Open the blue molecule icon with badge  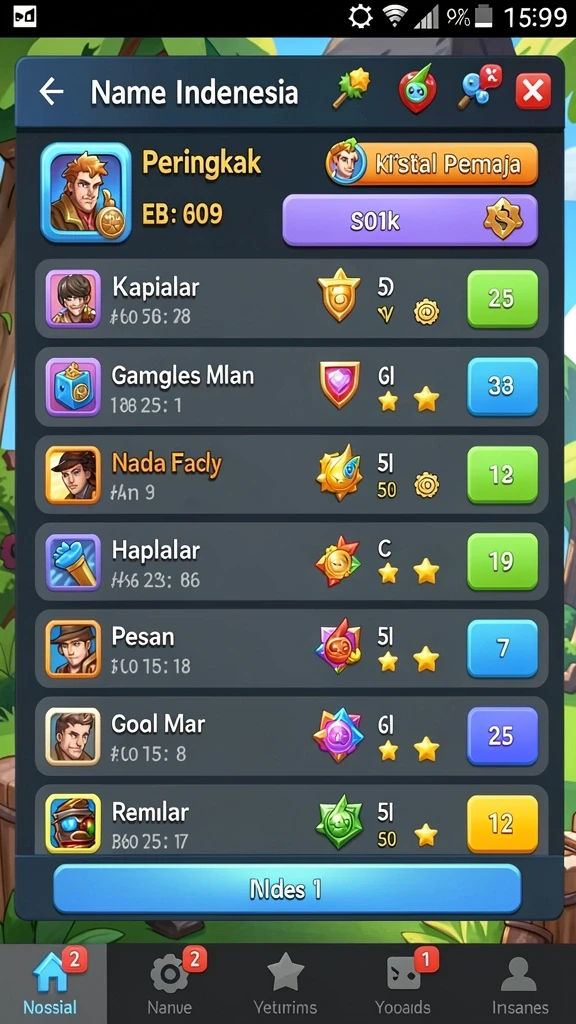point(480,88)
